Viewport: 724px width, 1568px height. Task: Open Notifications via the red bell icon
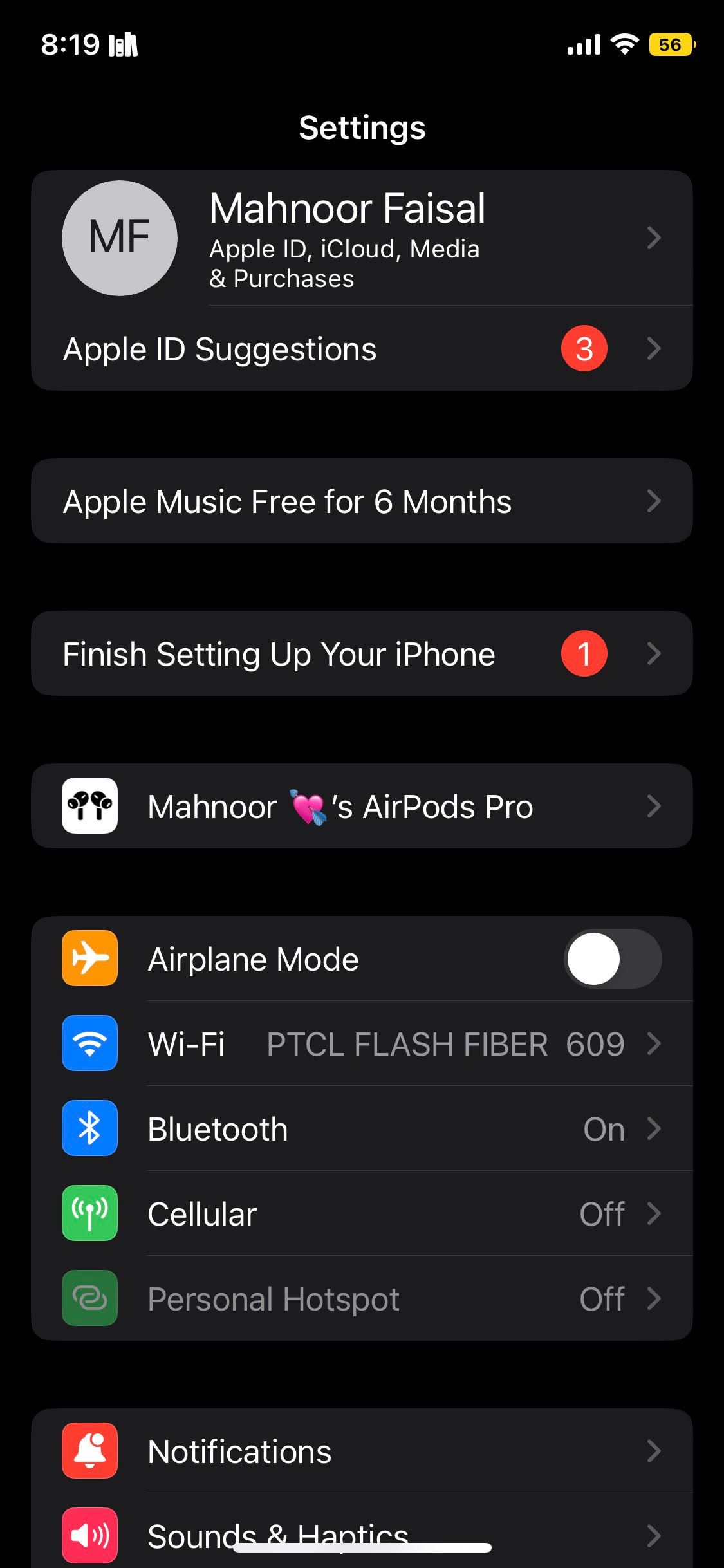click(x=89, y=1451)
